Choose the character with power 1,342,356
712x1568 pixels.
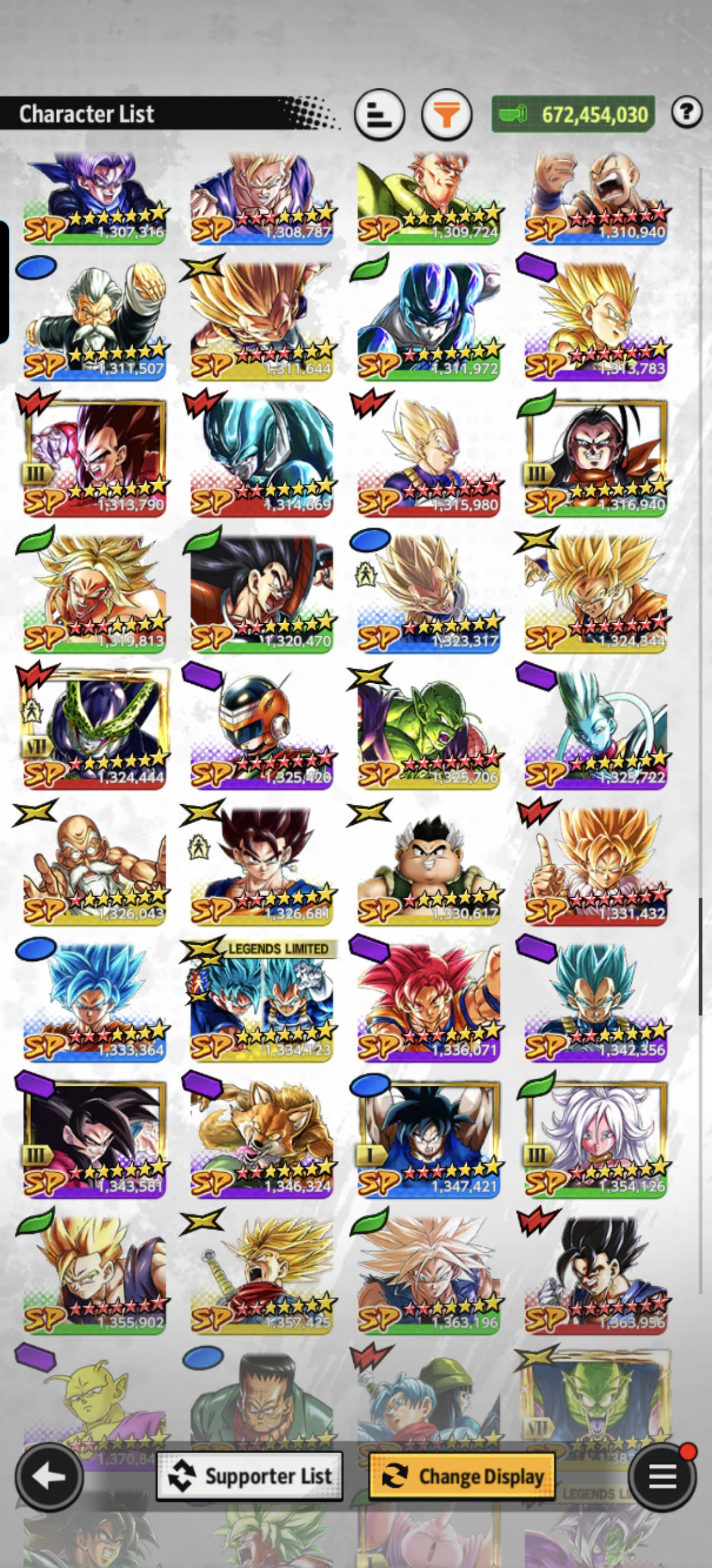[596, 1001]
